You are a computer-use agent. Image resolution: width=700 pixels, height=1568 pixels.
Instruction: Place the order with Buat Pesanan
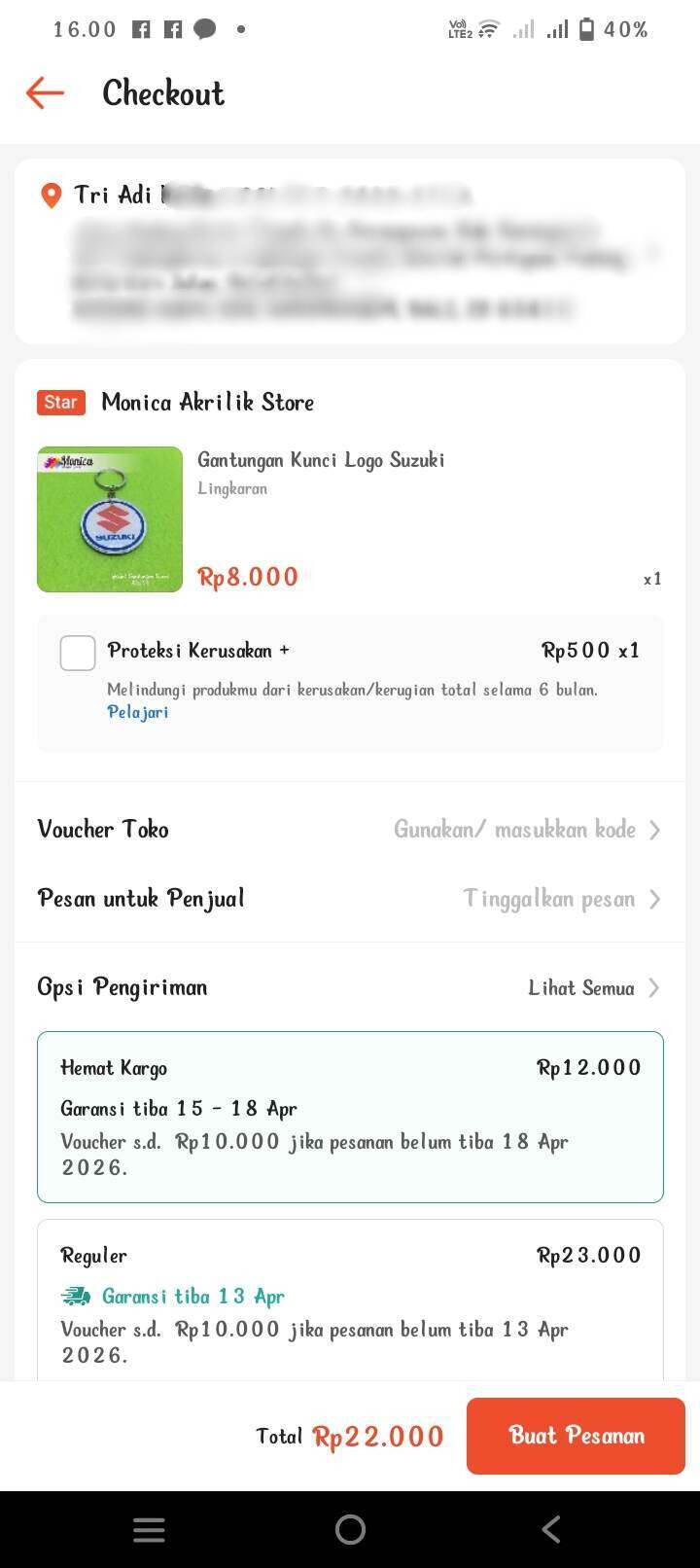coord(576,1436)
